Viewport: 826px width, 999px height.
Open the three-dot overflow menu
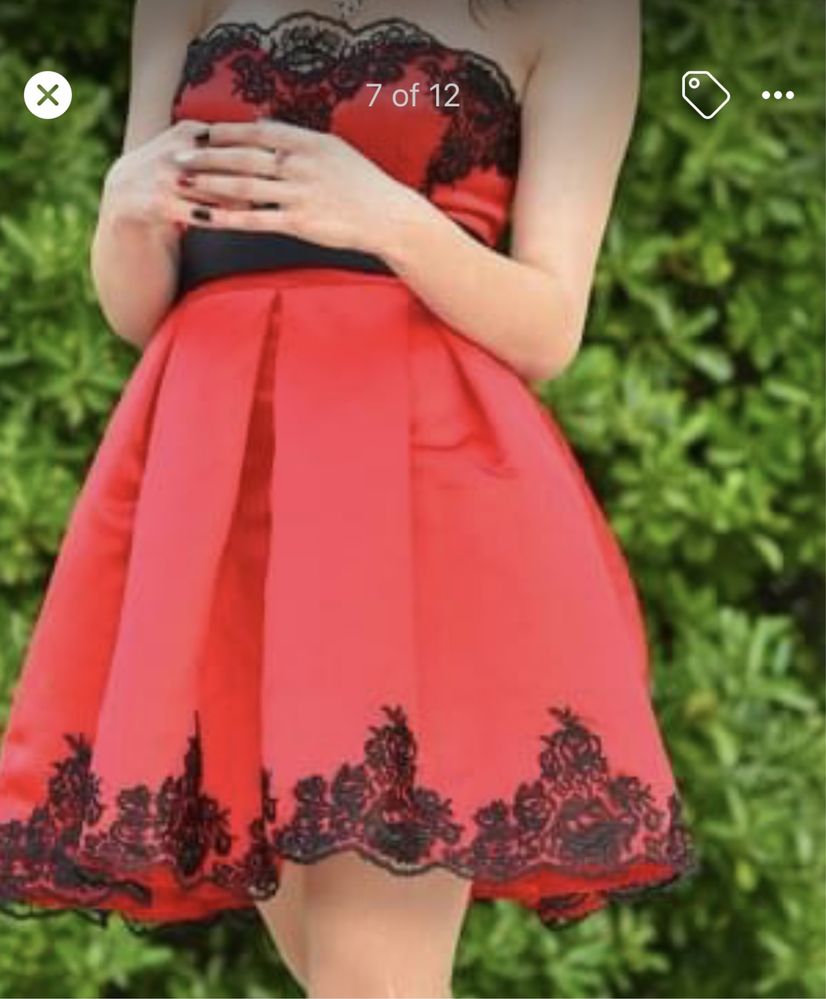777,96
